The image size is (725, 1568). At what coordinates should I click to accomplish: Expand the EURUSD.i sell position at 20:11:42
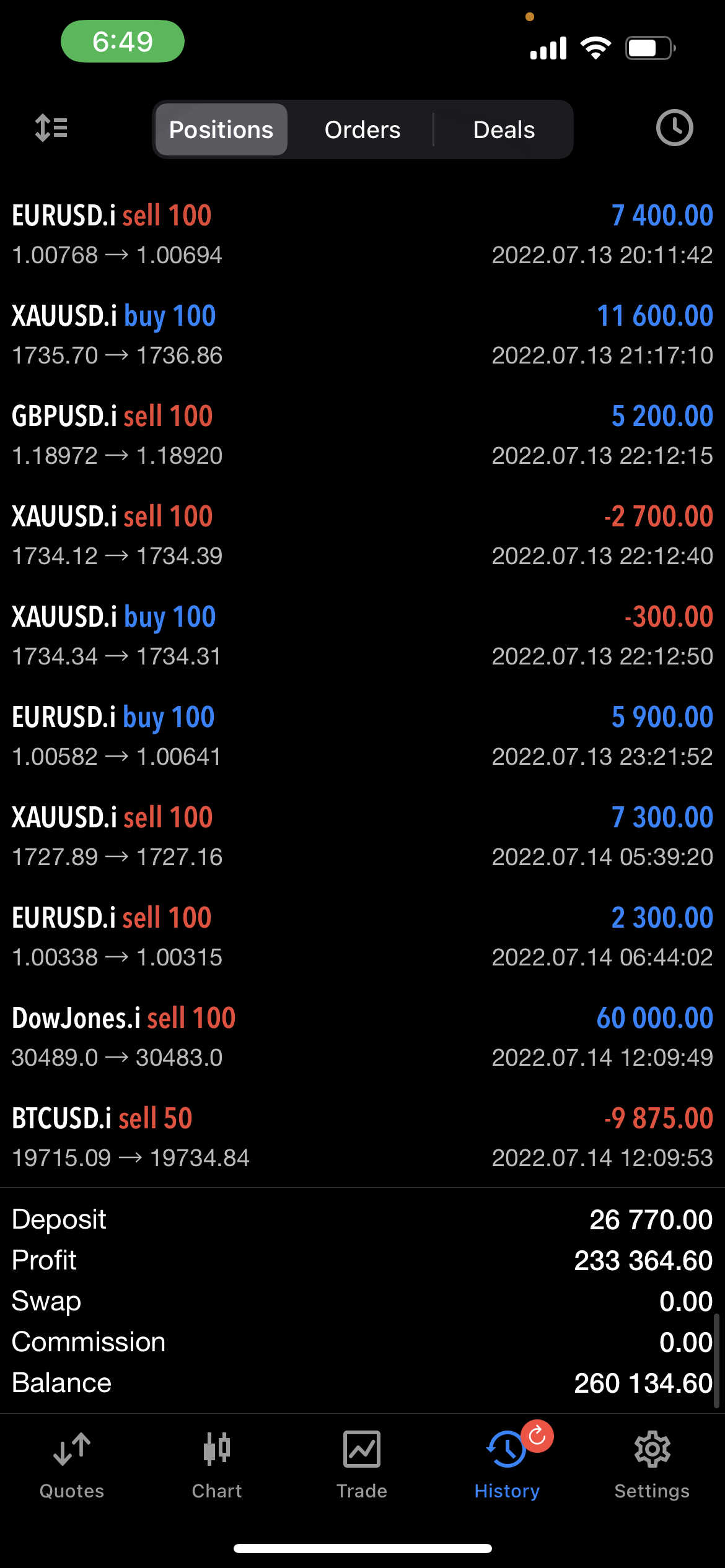[362, 235]
